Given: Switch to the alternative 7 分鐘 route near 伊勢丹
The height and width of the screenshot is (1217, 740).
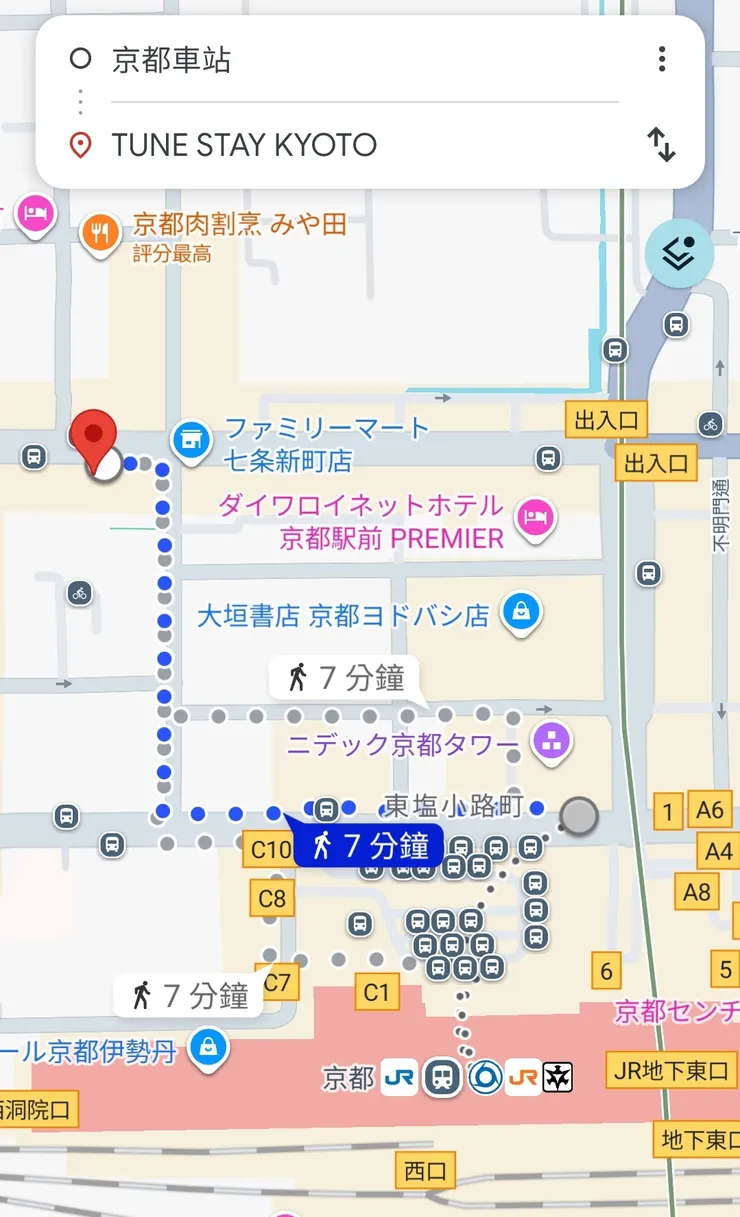Looking at the screenshot, I should pos(187,993).
